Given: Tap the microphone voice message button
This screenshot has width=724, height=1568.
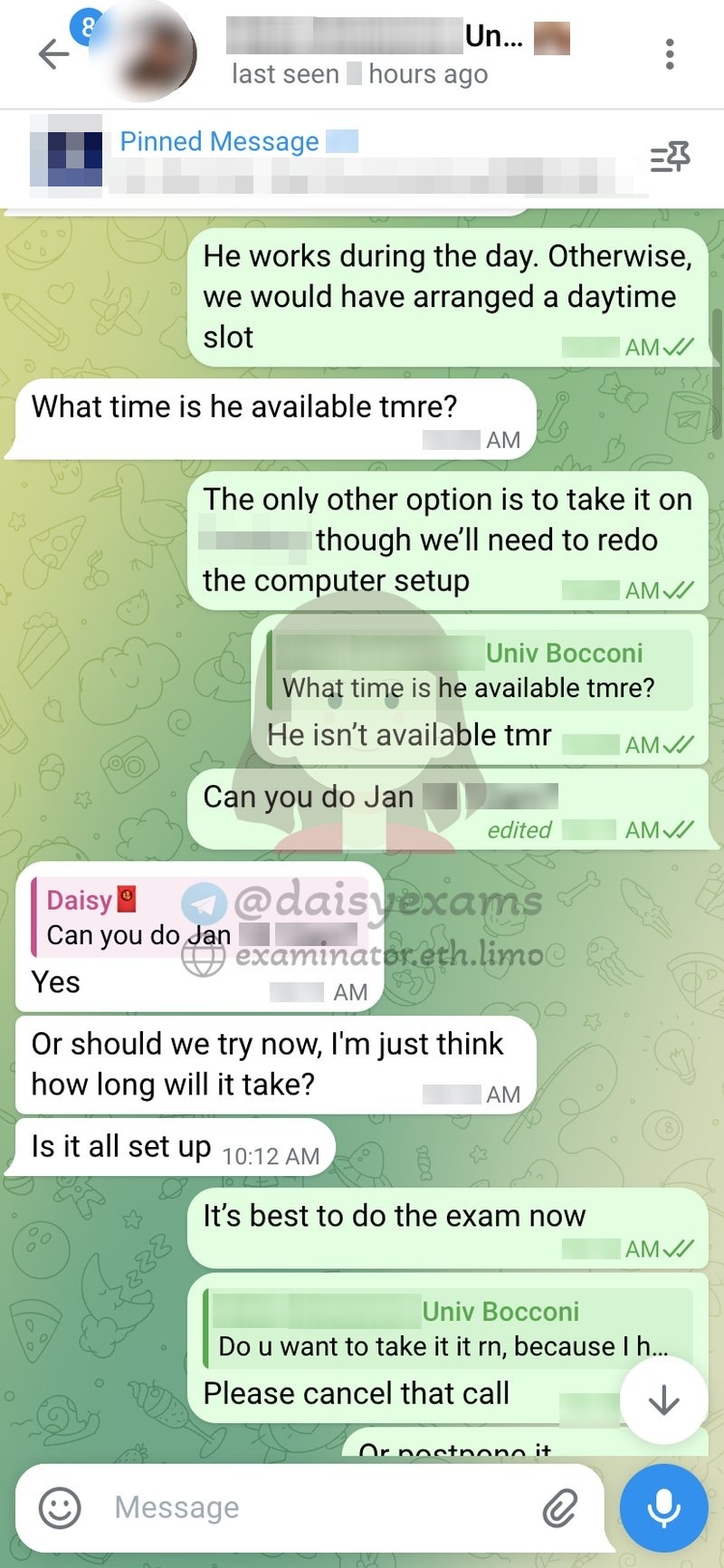Looking at the screenshot, I should click(663, 1508).
